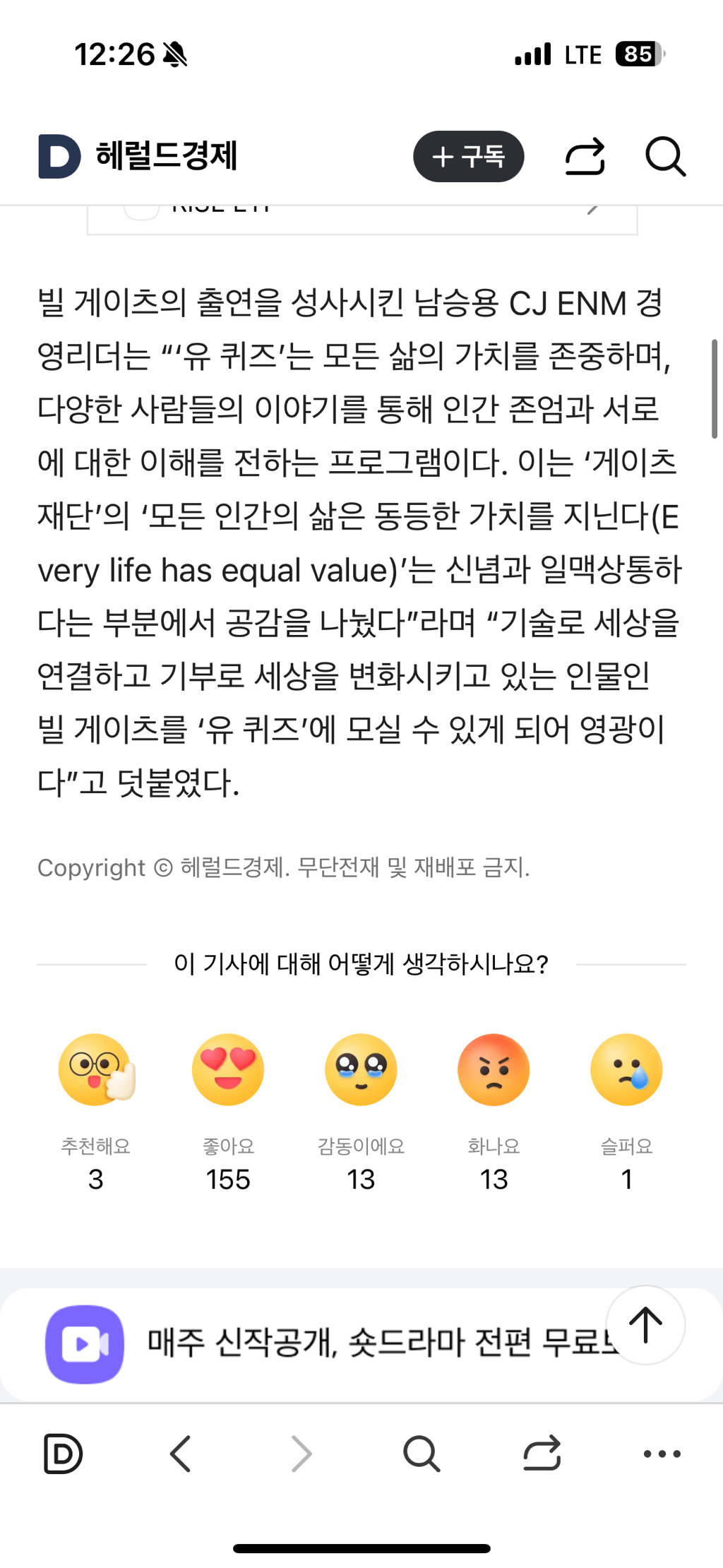Go back to the previous page

tap(181, 1454)
